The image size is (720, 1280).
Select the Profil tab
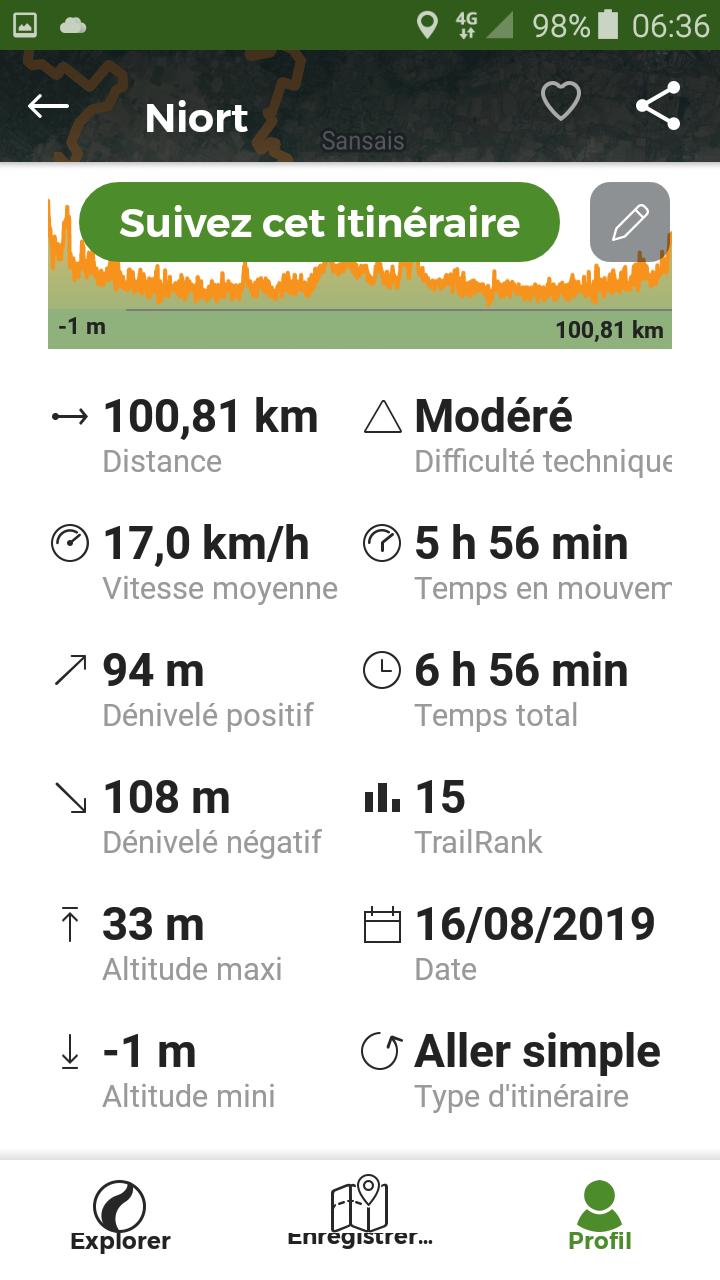[600, 1215]
